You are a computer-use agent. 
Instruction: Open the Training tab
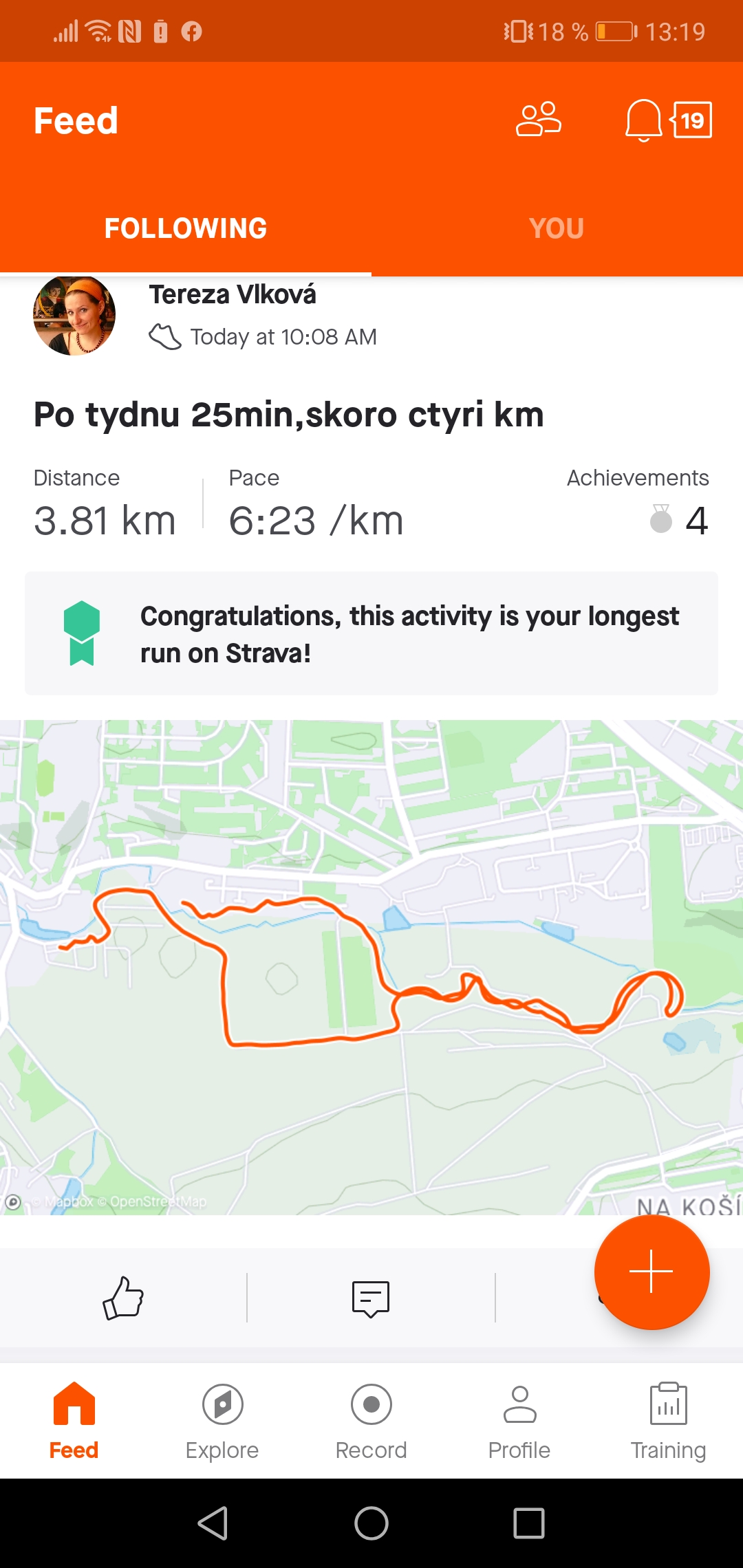pyautogui.click(x=668, y=1421)
